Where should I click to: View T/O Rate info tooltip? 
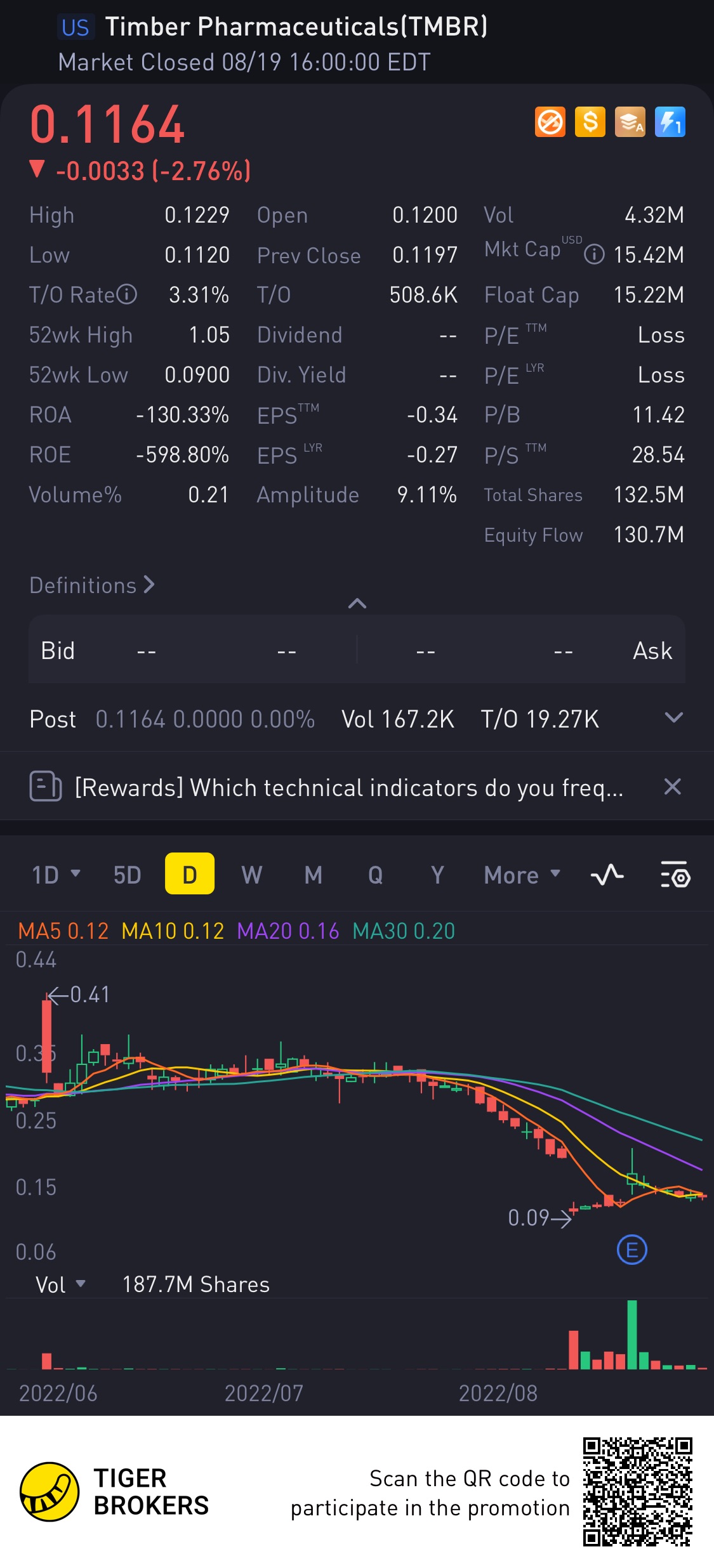[127, 294]
